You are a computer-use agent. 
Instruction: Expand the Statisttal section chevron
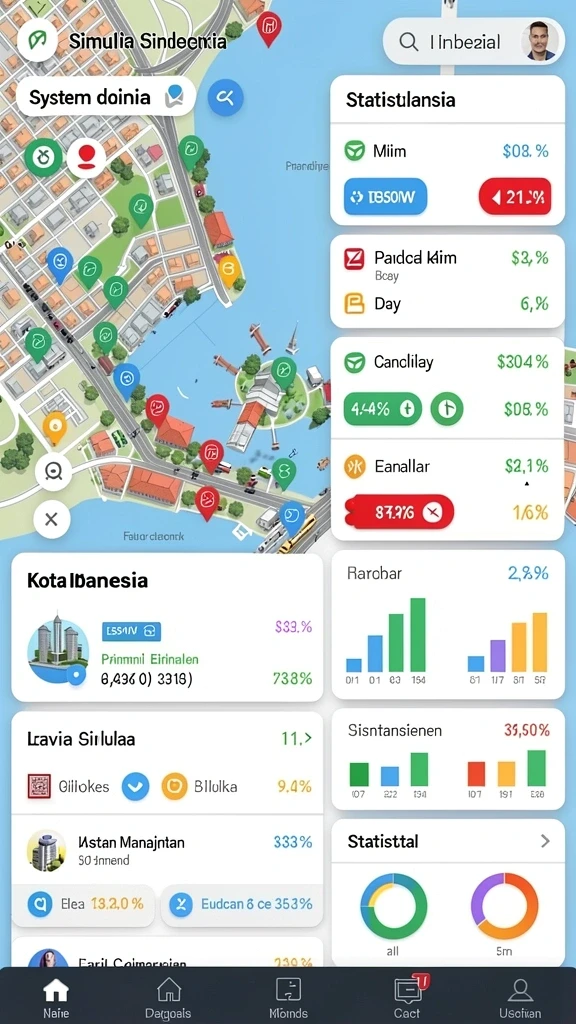pos(545,841)
